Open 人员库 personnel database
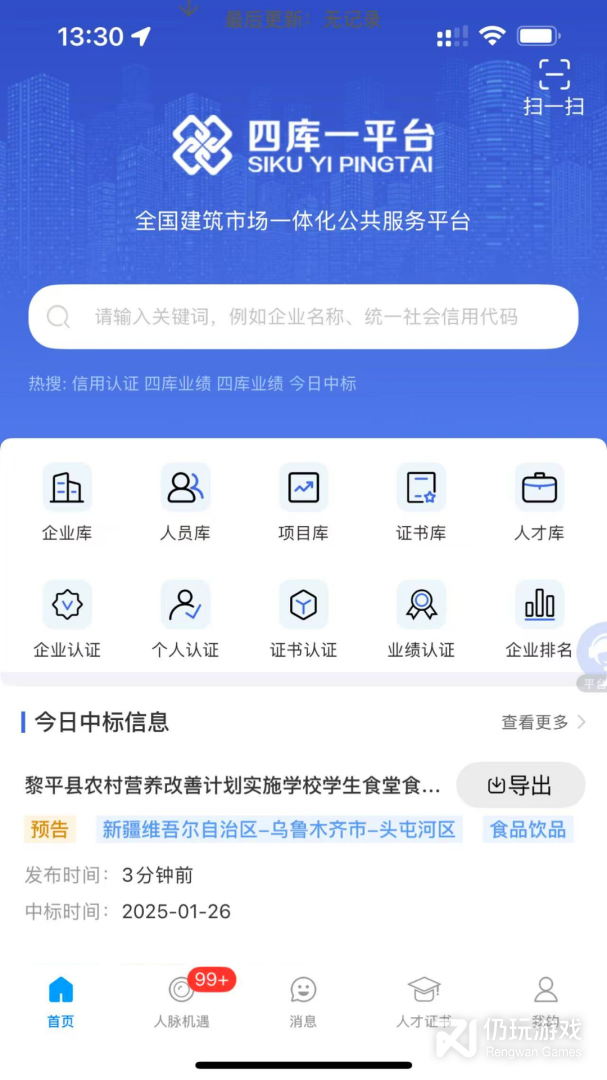The image size is (607, 1080). [x=185, y=503]
